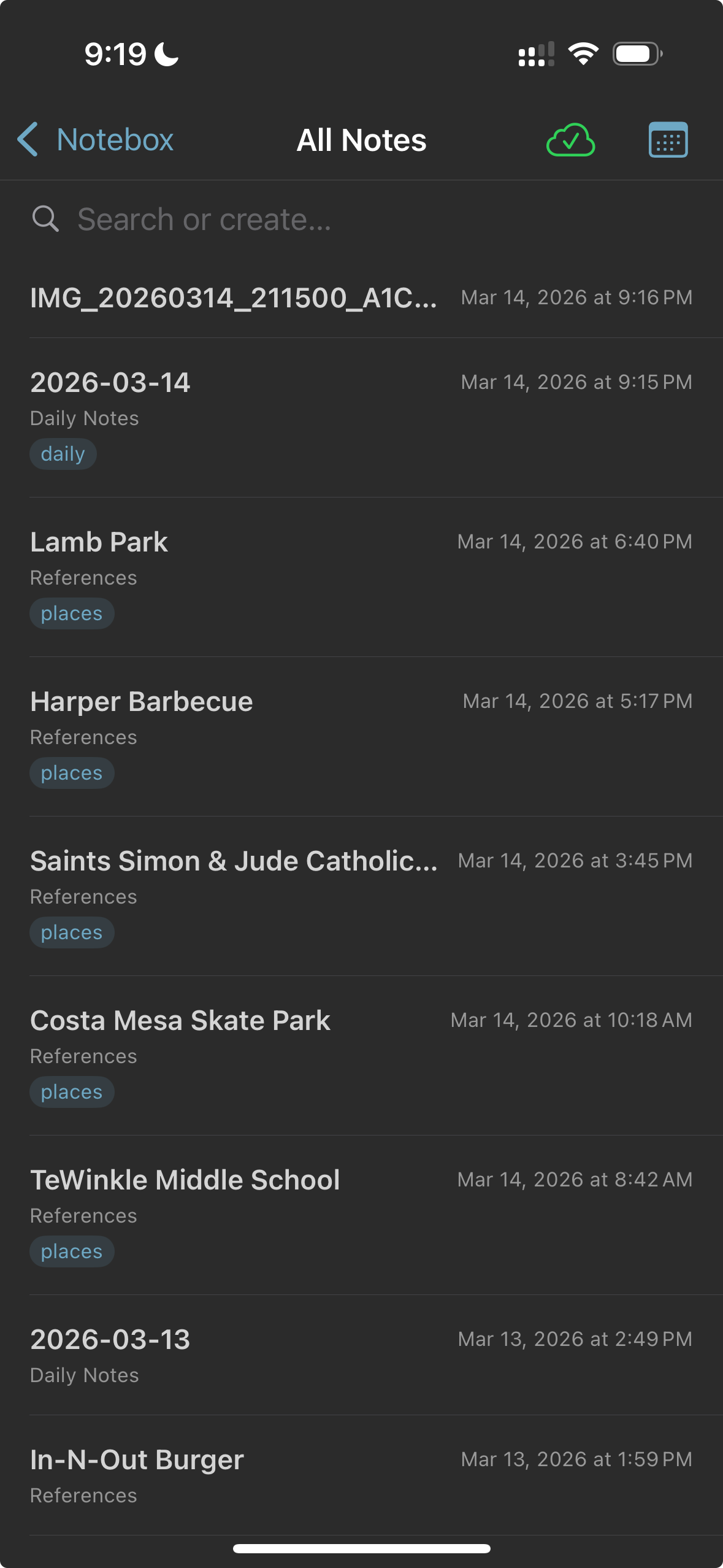Select the All Notes title
Image resolution: width=723 pixels, height=1568 pixels.
coord(361,140)
